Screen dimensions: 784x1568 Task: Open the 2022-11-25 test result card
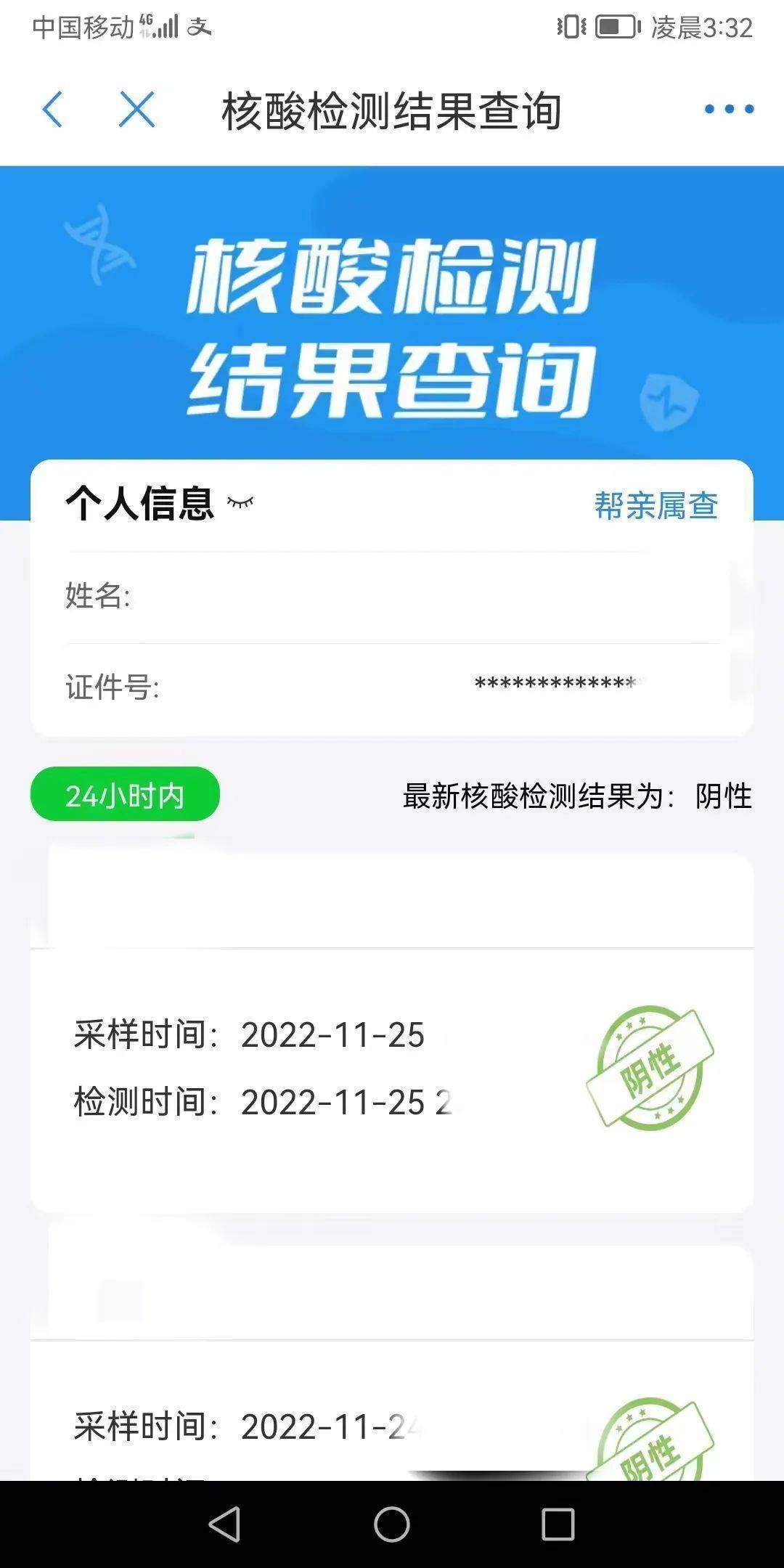click(x=392, y=1067)
